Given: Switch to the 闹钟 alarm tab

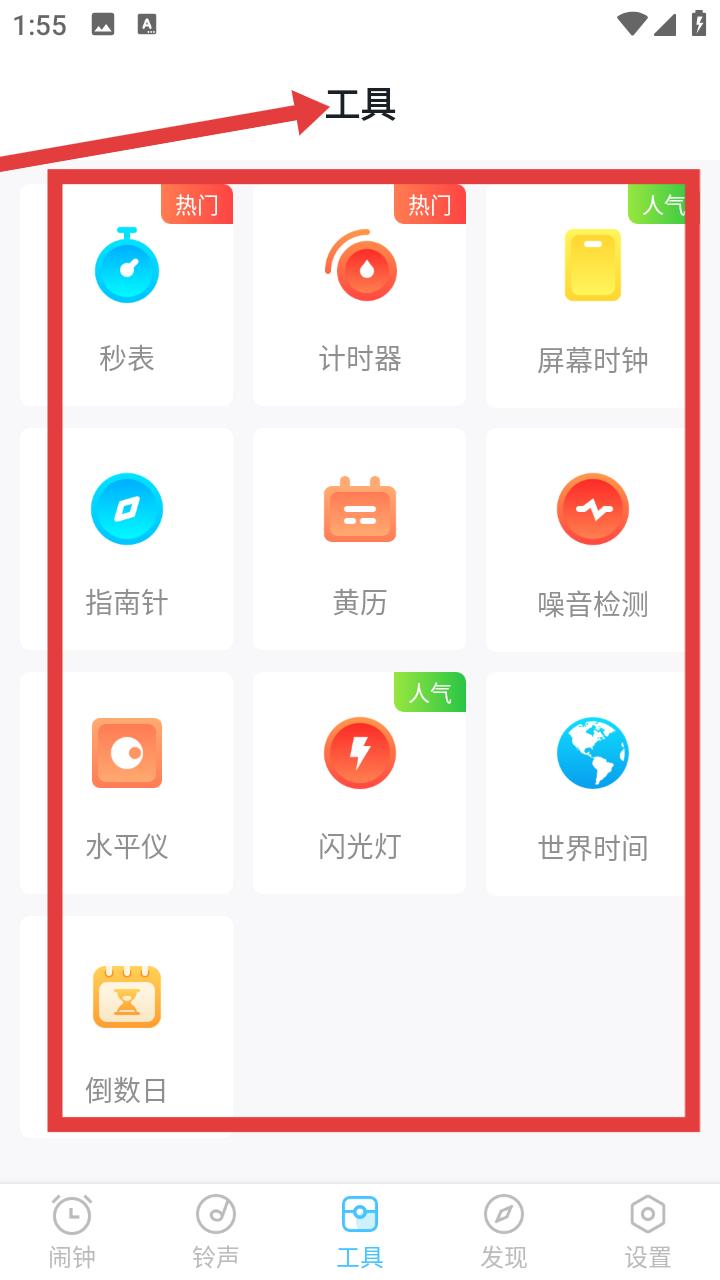Looking at the screenshot, I should pos(72,1232).
